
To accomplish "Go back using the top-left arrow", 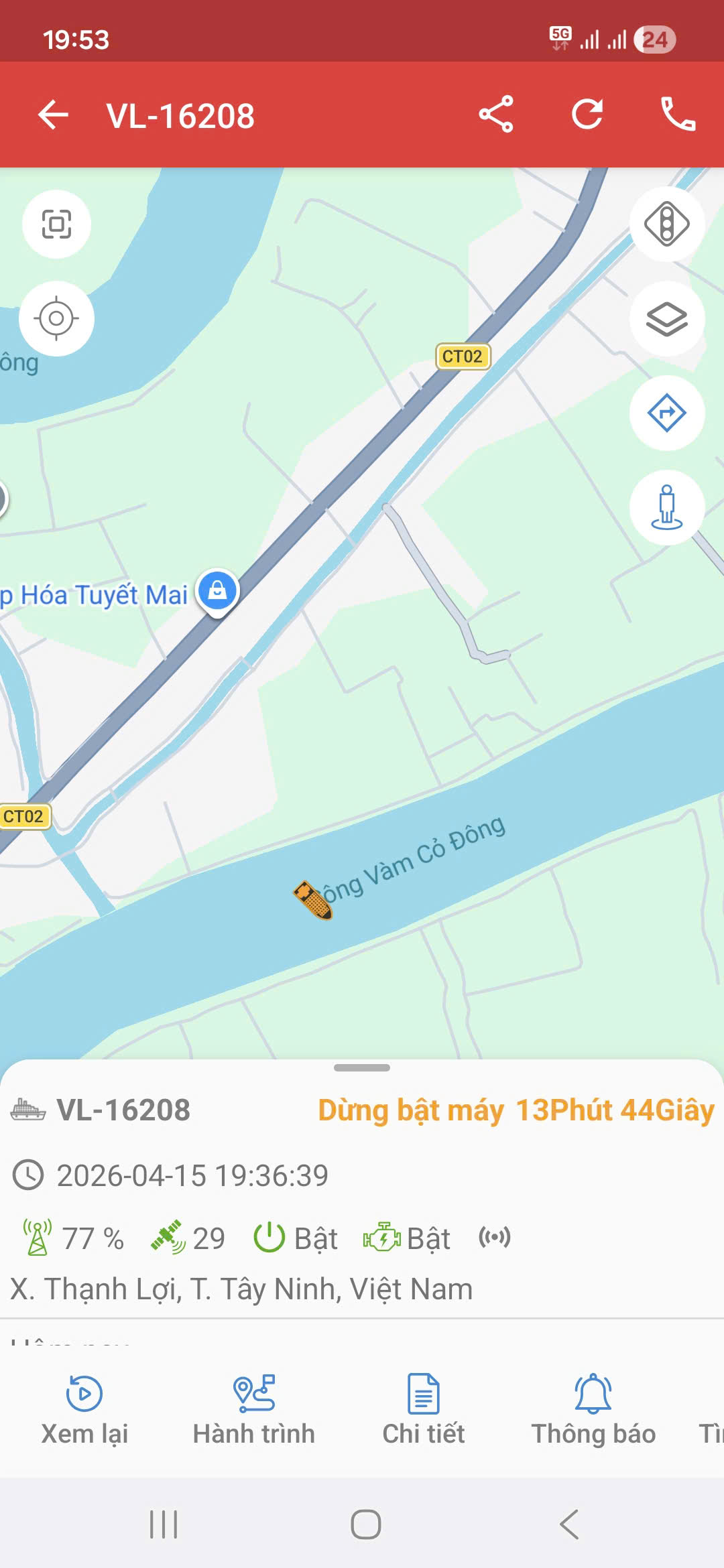I will [x=53, y=115].
